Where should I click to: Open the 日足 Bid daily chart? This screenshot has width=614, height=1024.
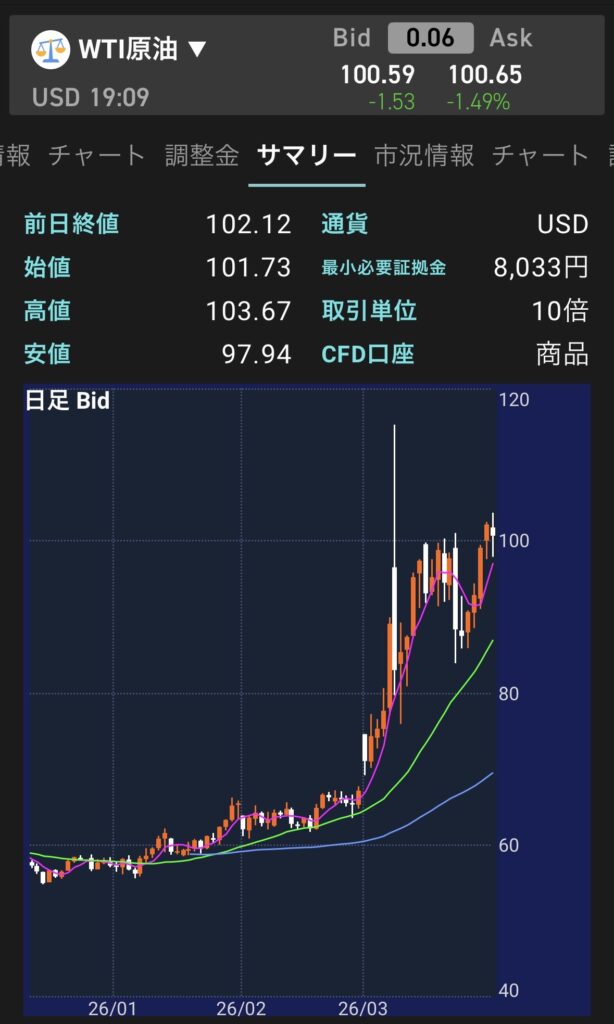click(x=260, y=690)
